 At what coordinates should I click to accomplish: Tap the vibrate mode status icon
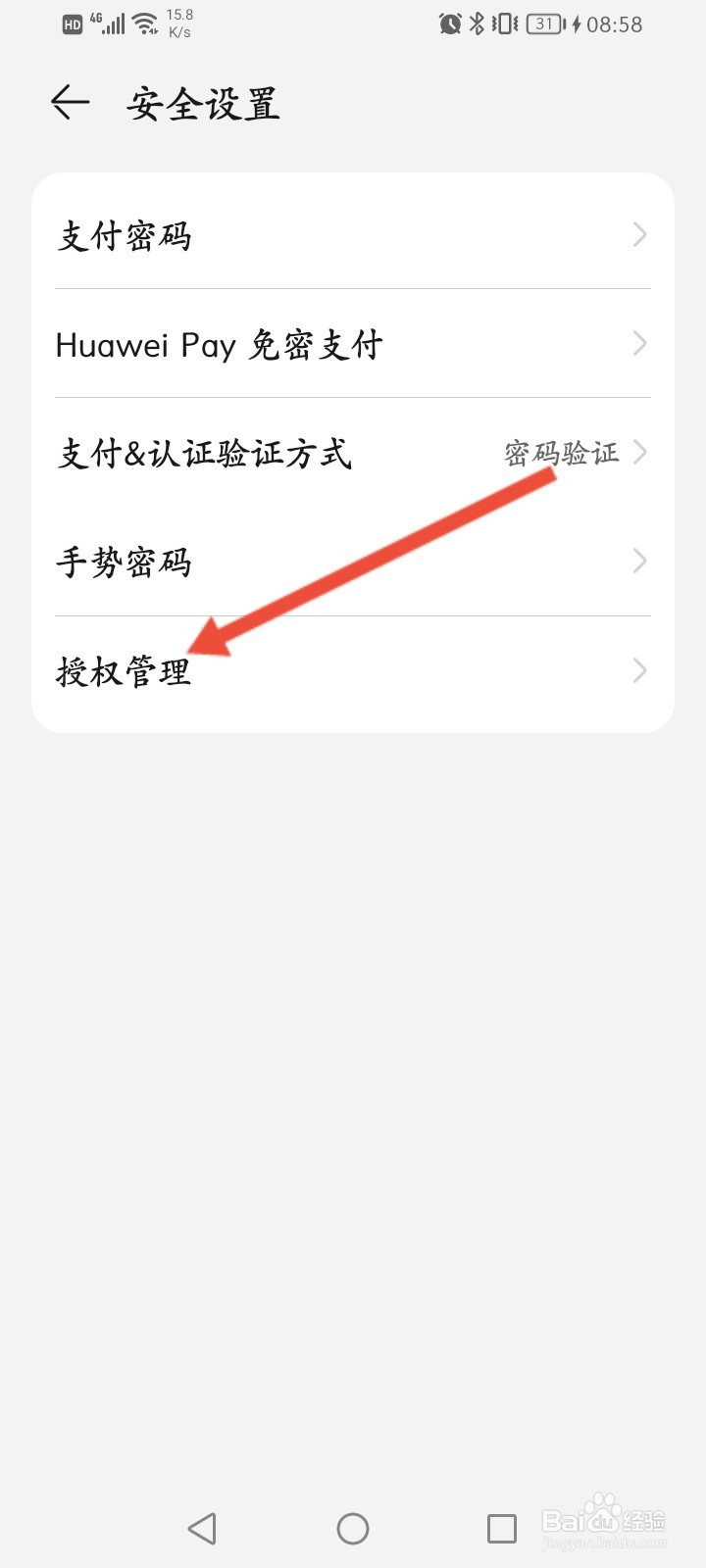(x=503, y=24)
